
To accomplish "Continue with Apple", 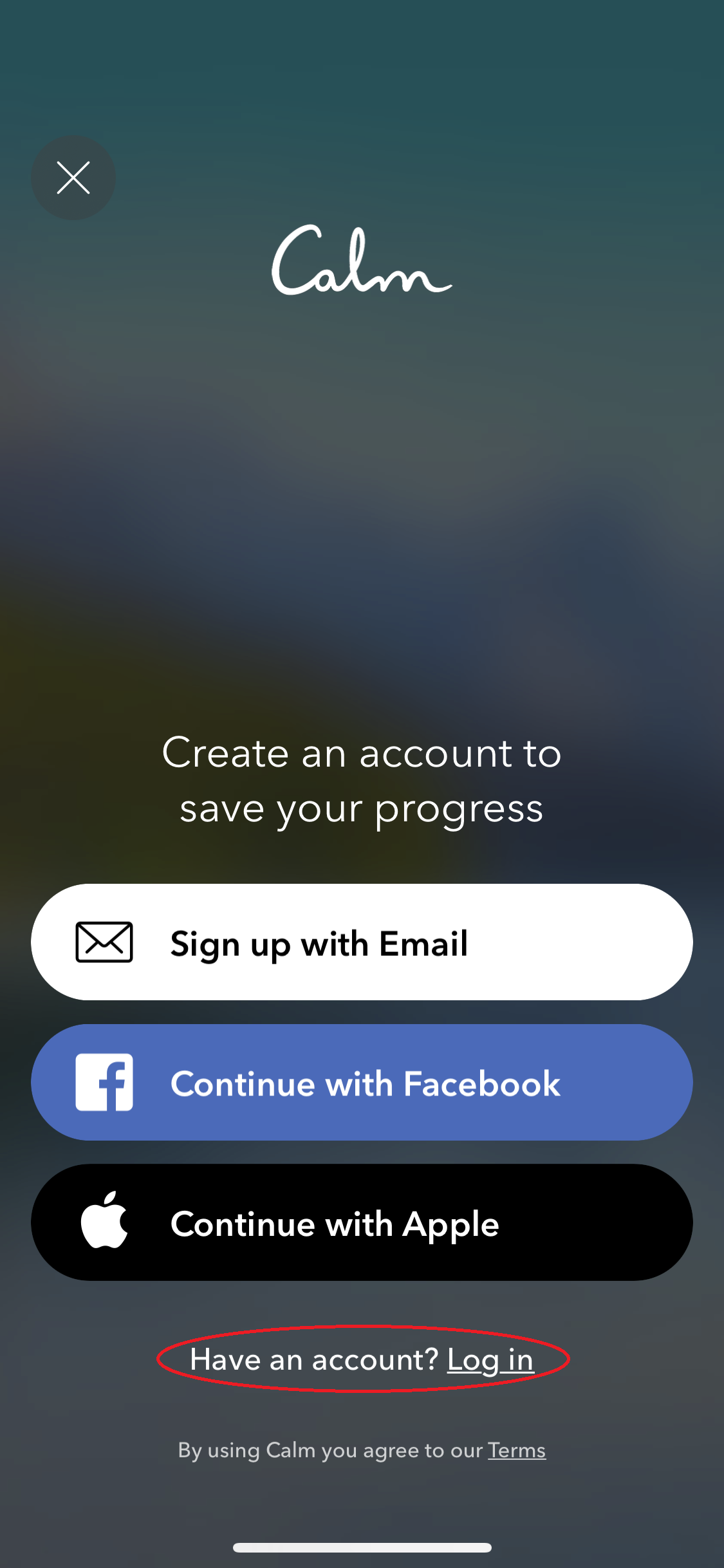I will click(x=362, y=1222).
